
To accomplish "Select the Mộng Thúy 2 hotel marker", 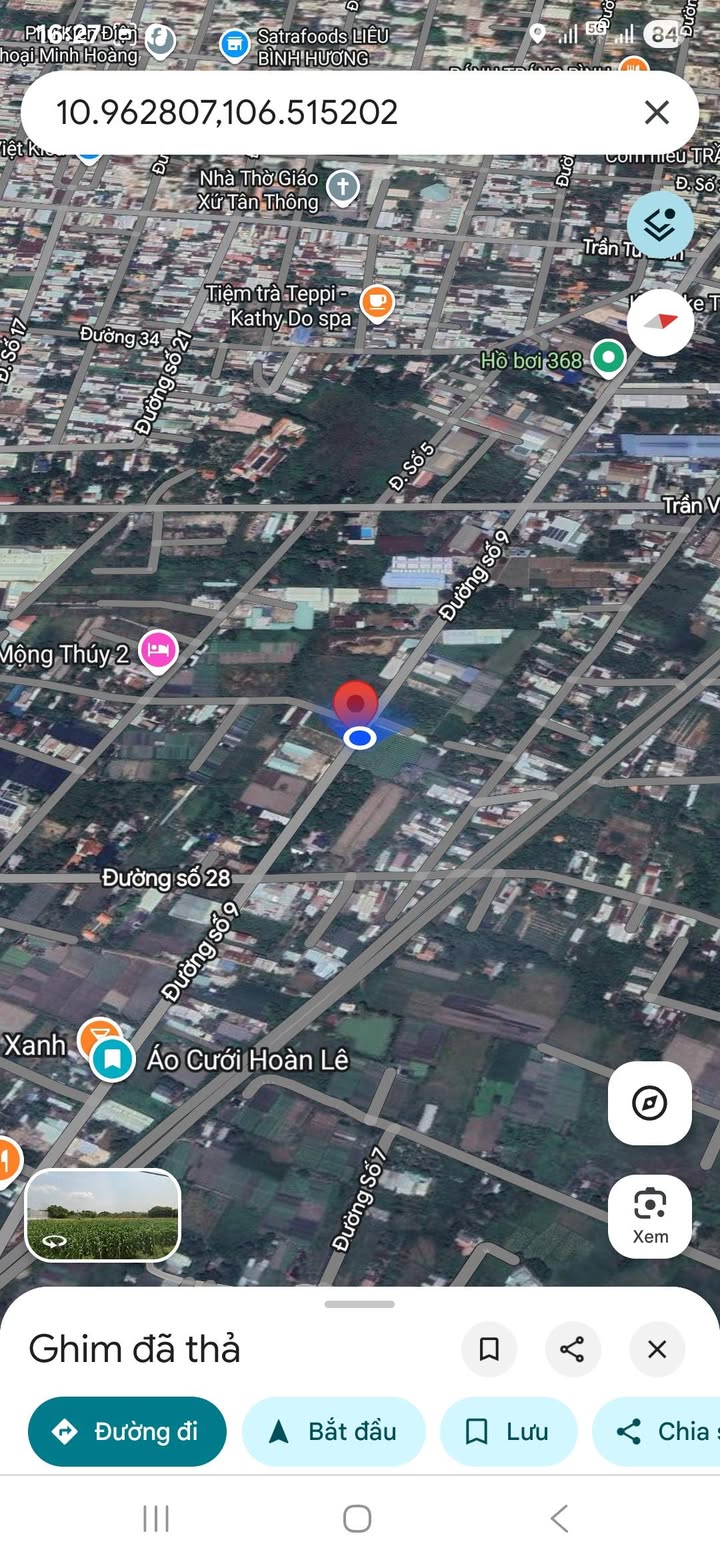I will (158, 651).
